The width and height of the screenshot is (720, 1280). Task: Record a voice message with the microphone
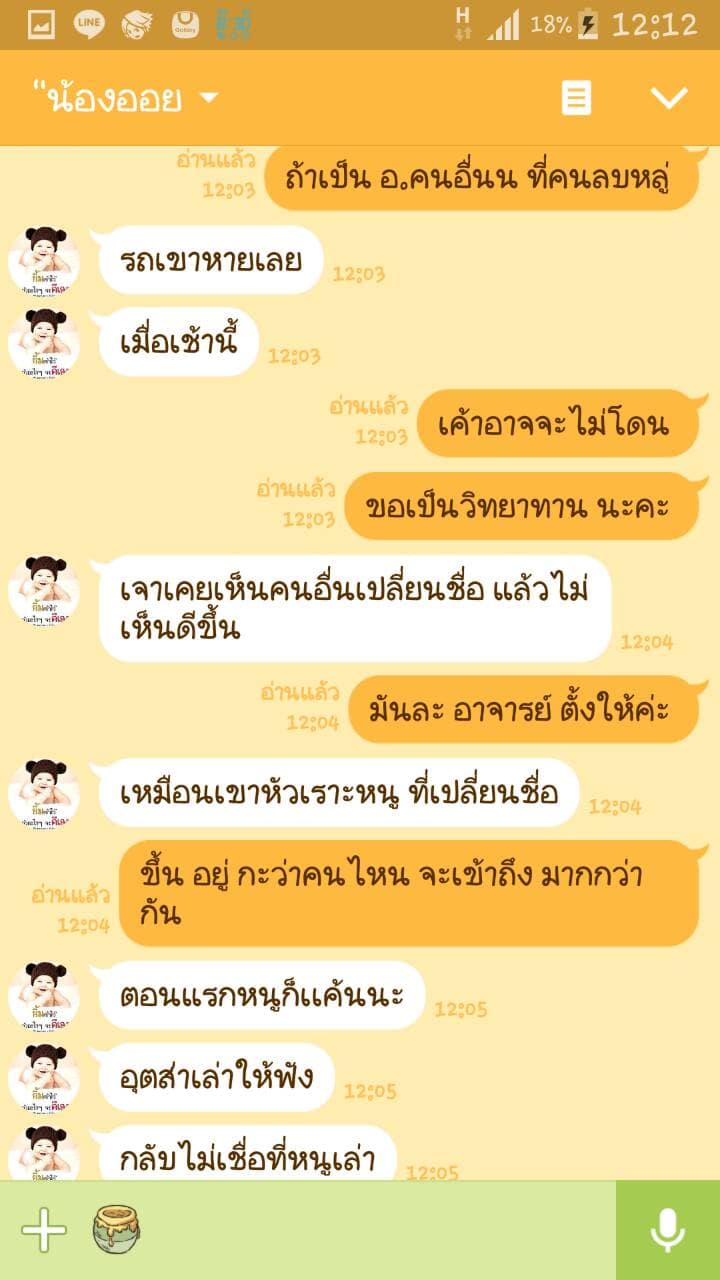(668, 1230)
